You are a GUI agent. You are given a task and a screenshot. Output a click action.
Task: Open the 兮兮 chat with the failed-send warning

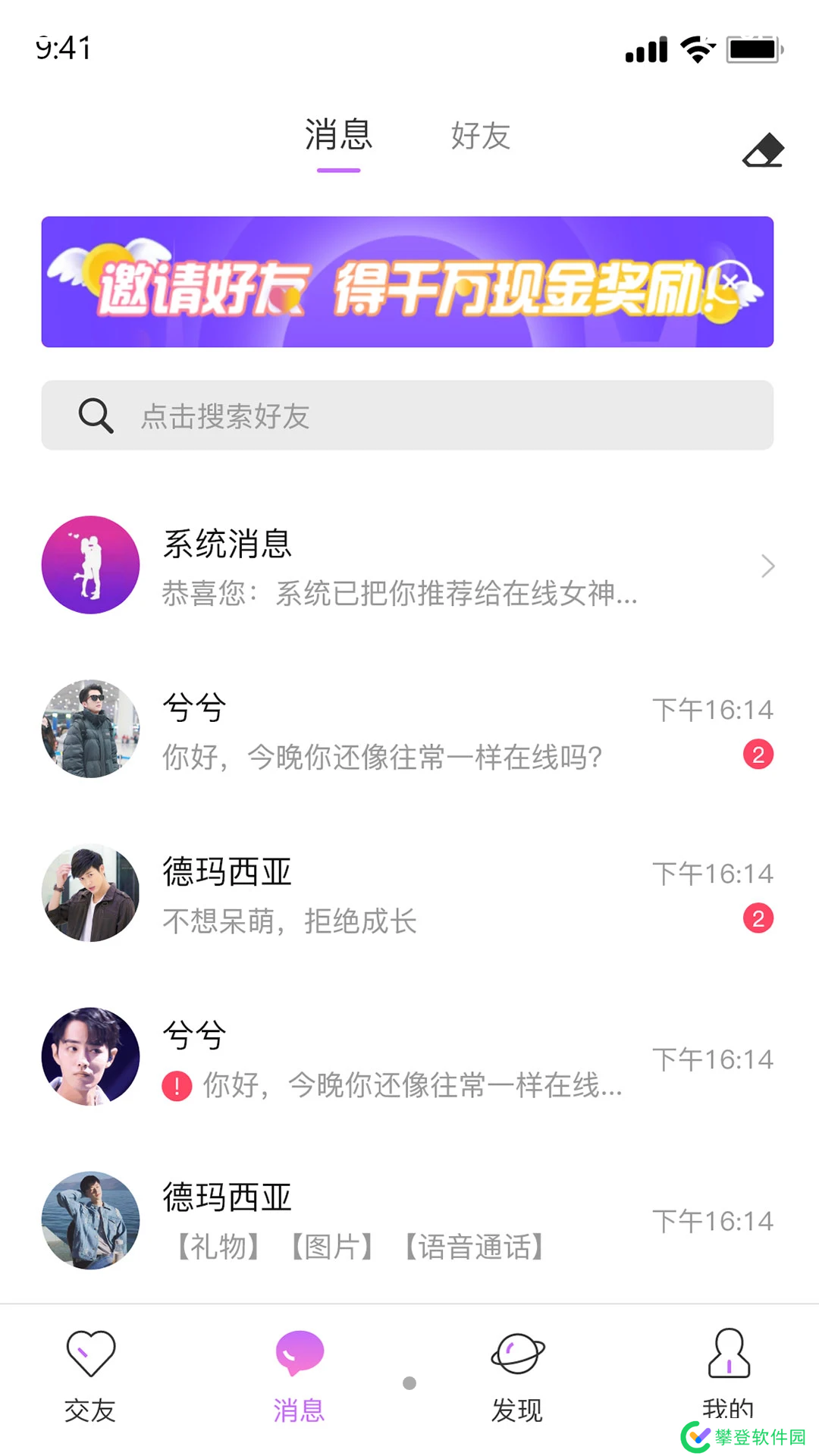tap(407, 1057)
